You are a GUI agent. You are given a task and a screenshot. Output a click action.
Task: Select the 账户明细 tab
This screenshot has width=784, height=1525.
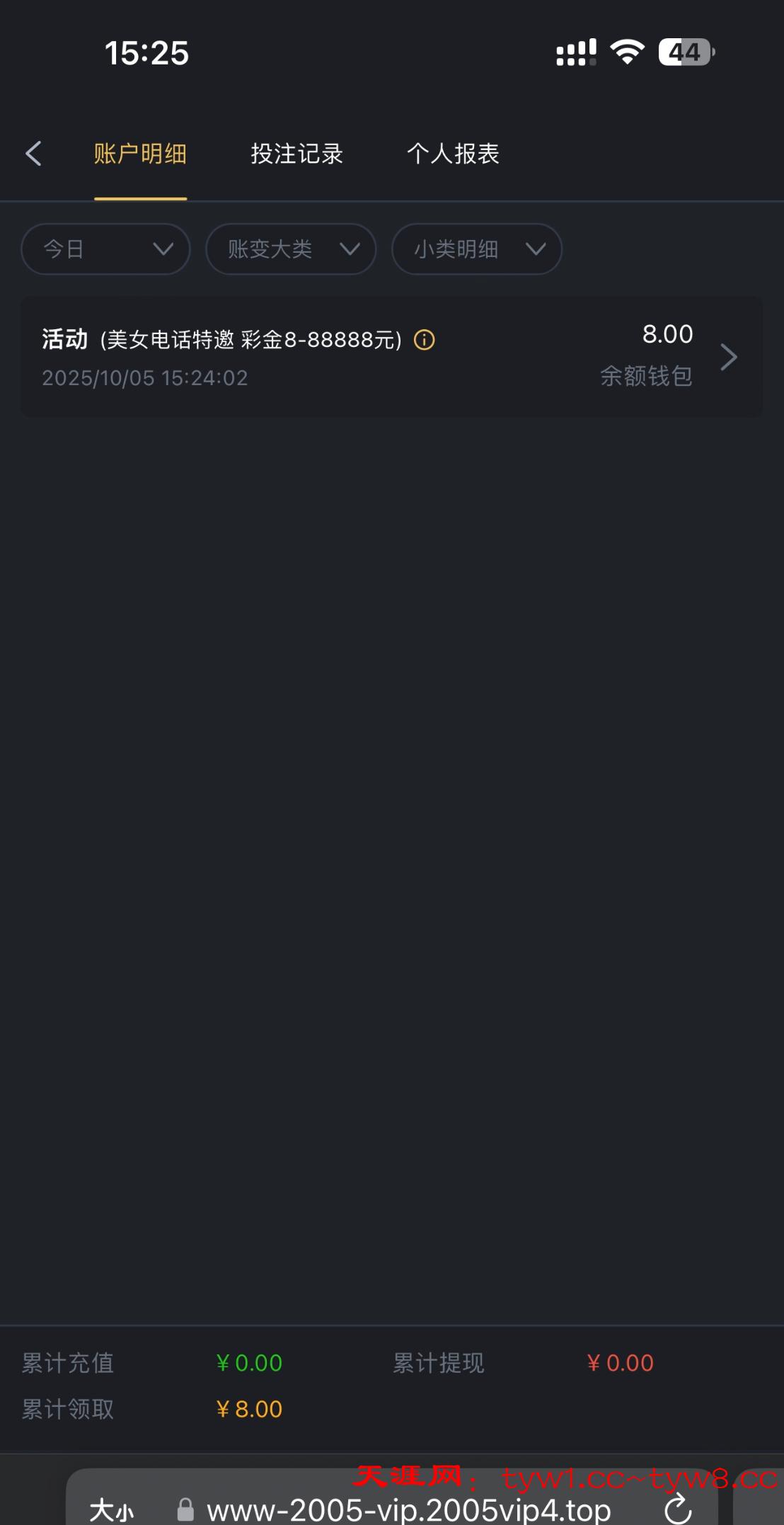tap(140, 154)
